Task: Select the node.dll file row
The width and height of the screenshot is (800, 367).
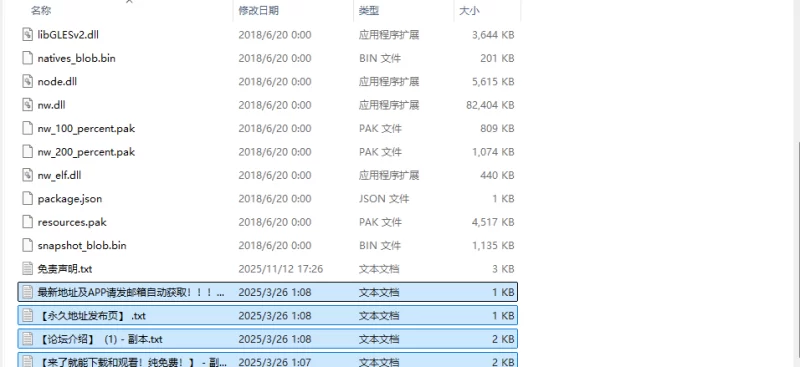Action: click(268, 82)
